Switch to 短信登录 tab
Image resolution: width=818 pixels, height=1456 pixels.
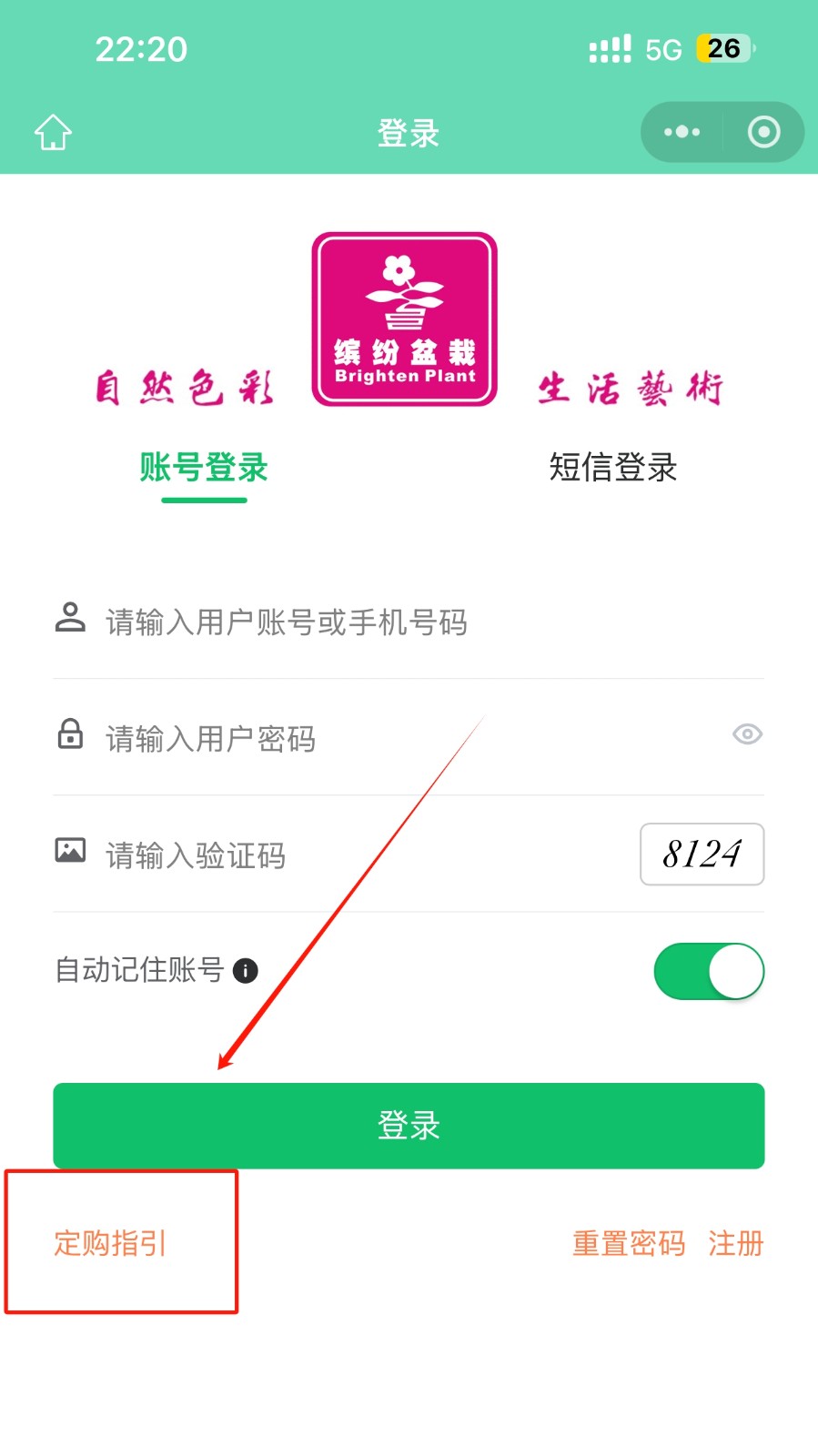click(x=612, y=468)
